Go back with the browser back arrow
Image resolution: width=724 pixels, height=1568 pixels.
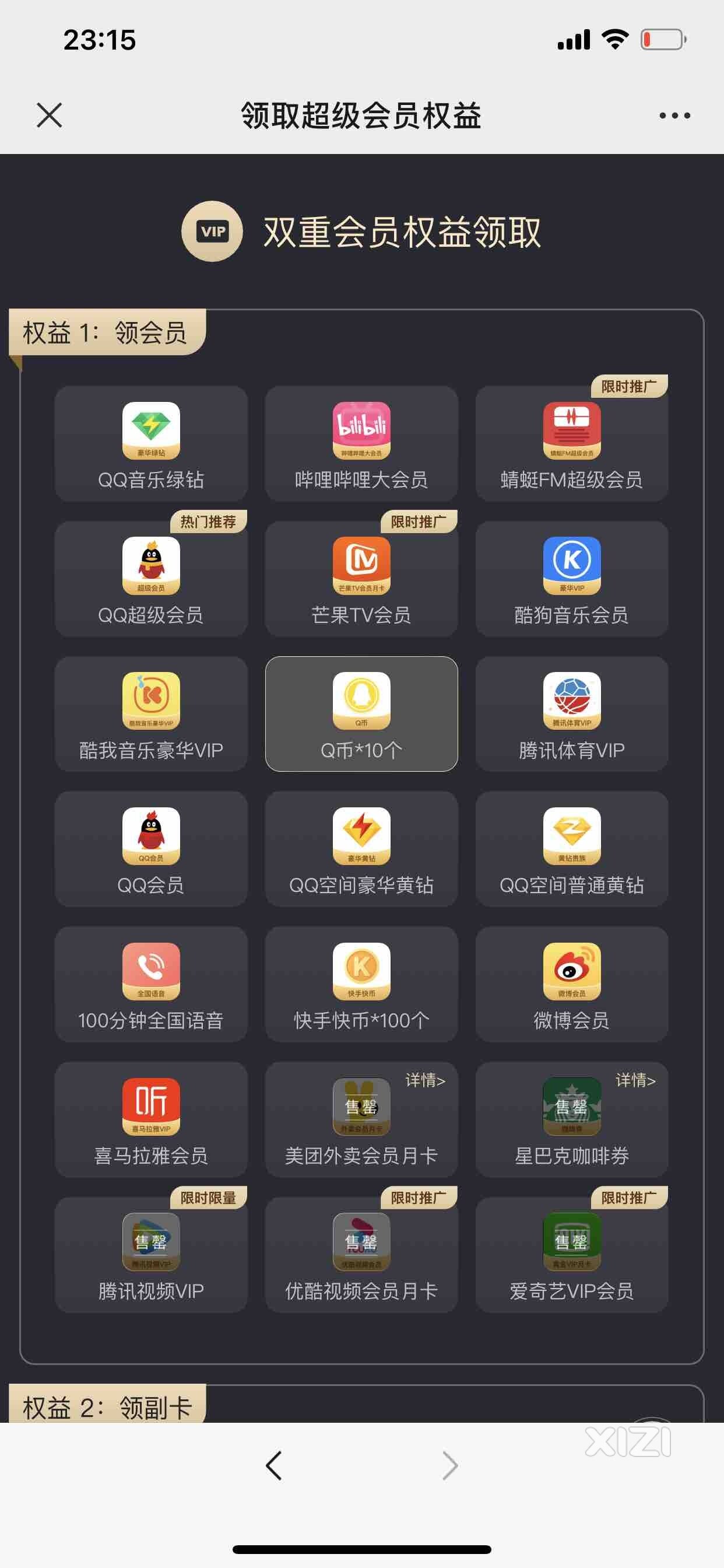coord(274,1465)
